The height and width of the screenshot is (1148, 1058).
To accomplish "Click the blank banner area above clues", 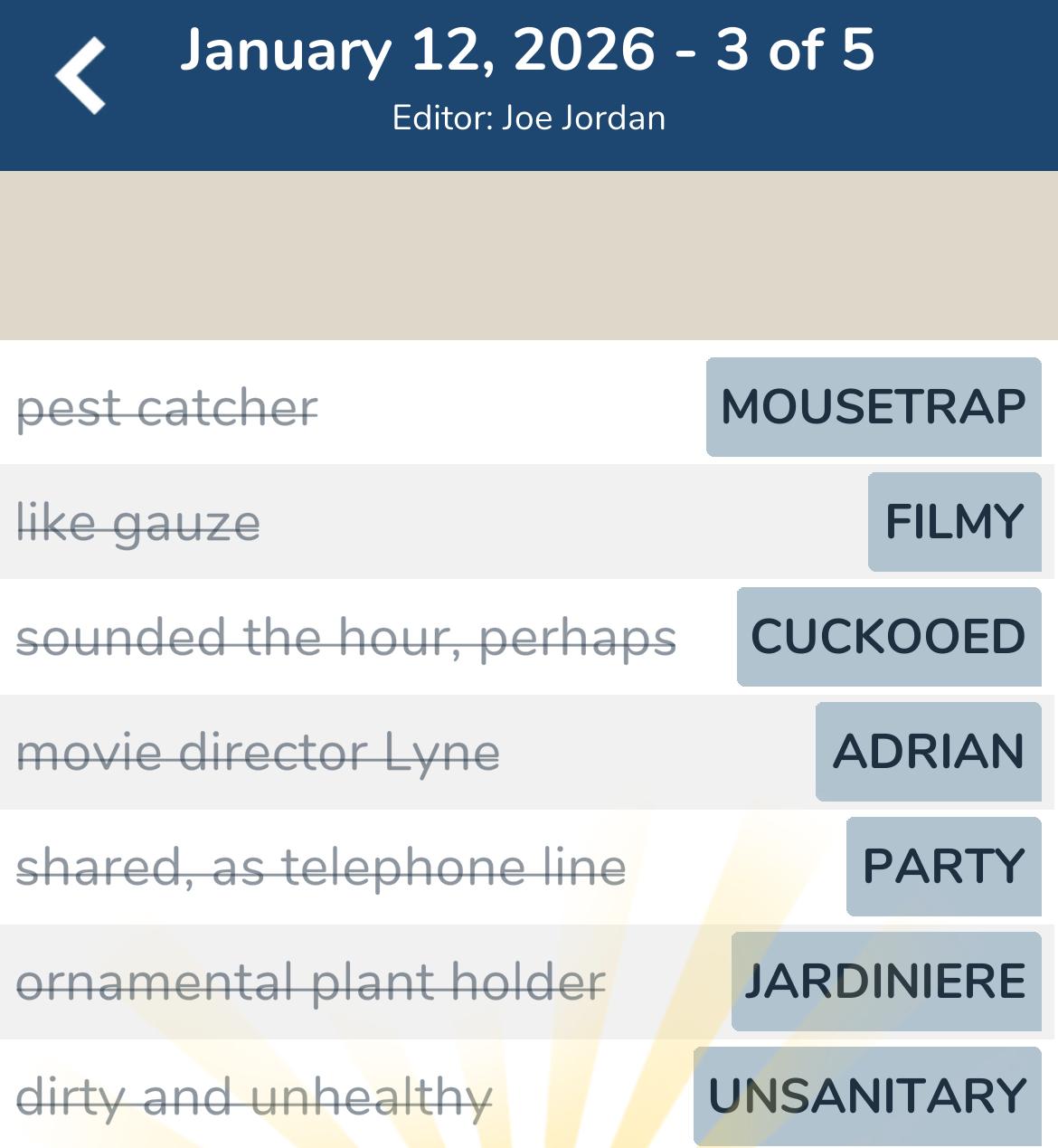I will coord(529,253).
